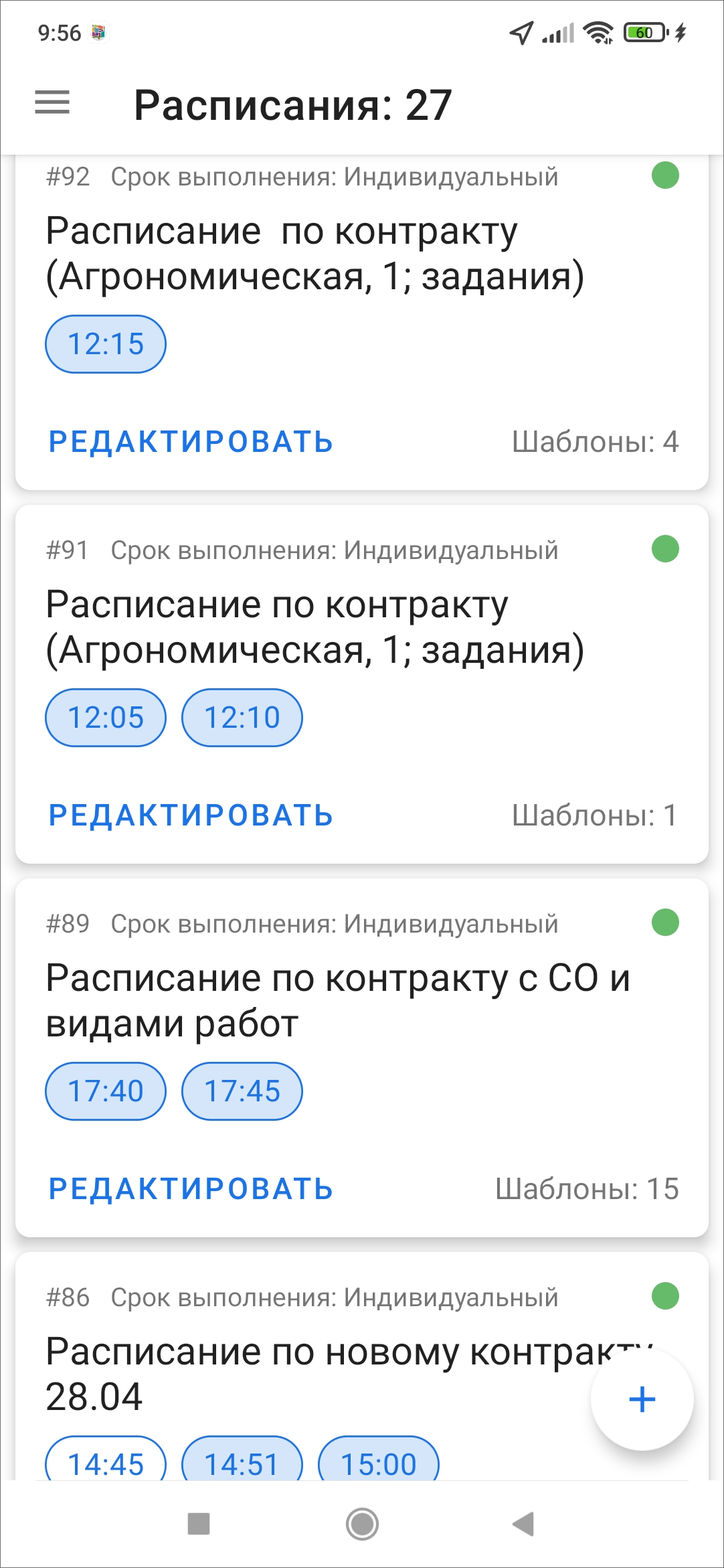Choose the 17:40 time chip

point(106,1091)
